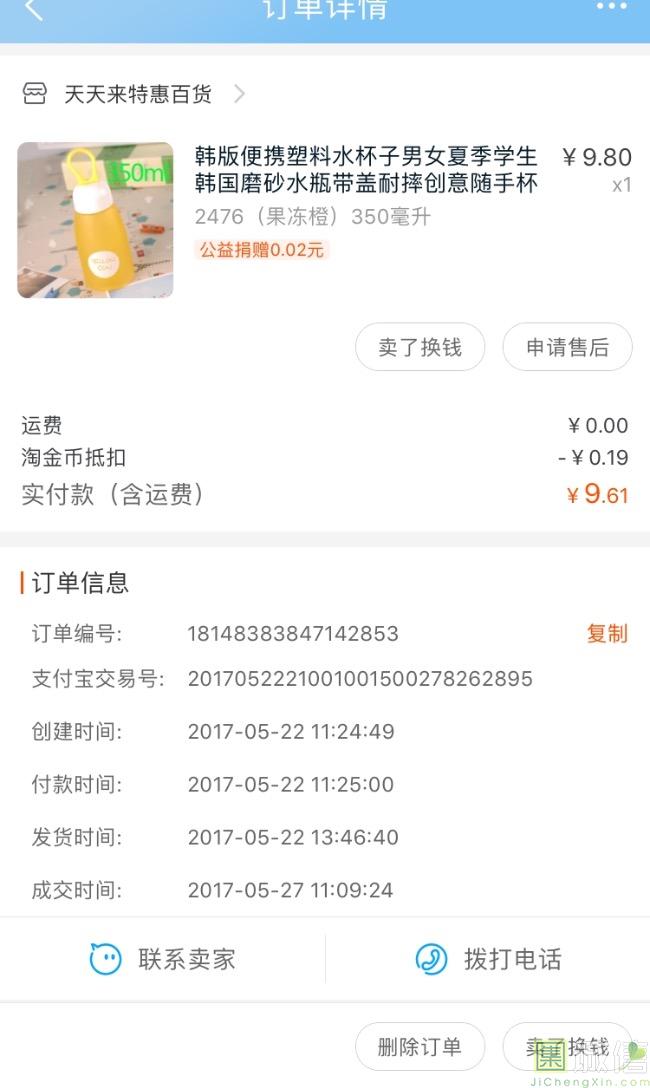Open the yellow water bottle product
The image size is (650, 1088).
pyautogui.click(x=95, y=220)
